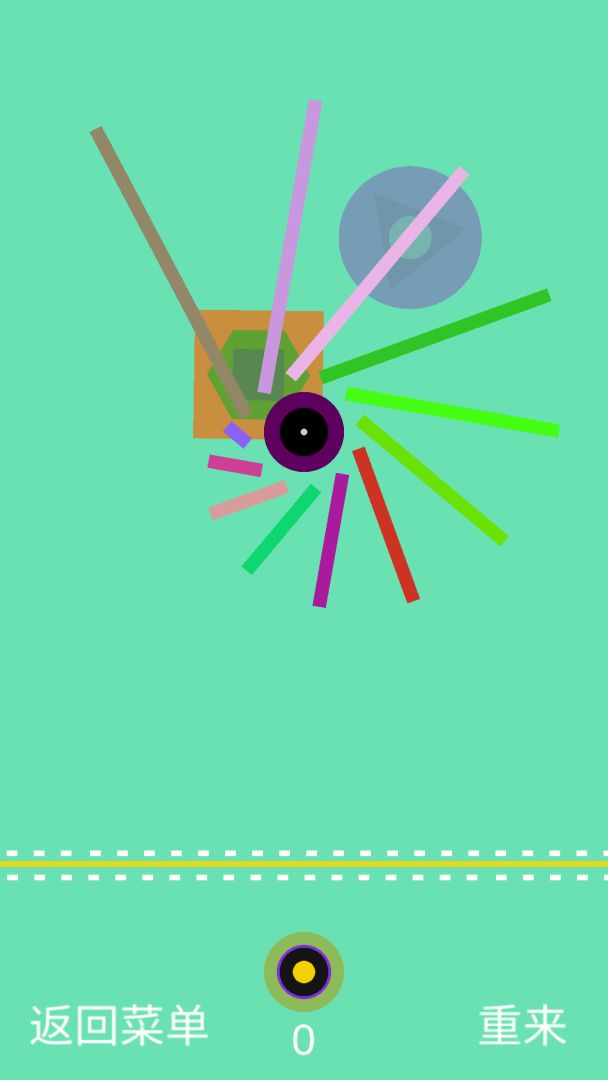Tap 重来 to restart the level

523,1025
